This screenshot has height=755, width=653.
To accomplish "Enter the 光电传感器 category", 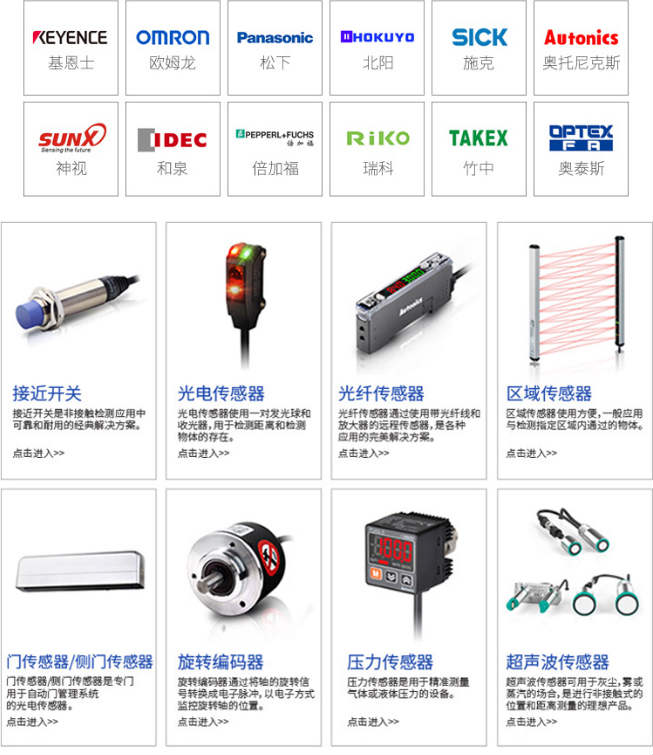I will click(221, 393).
